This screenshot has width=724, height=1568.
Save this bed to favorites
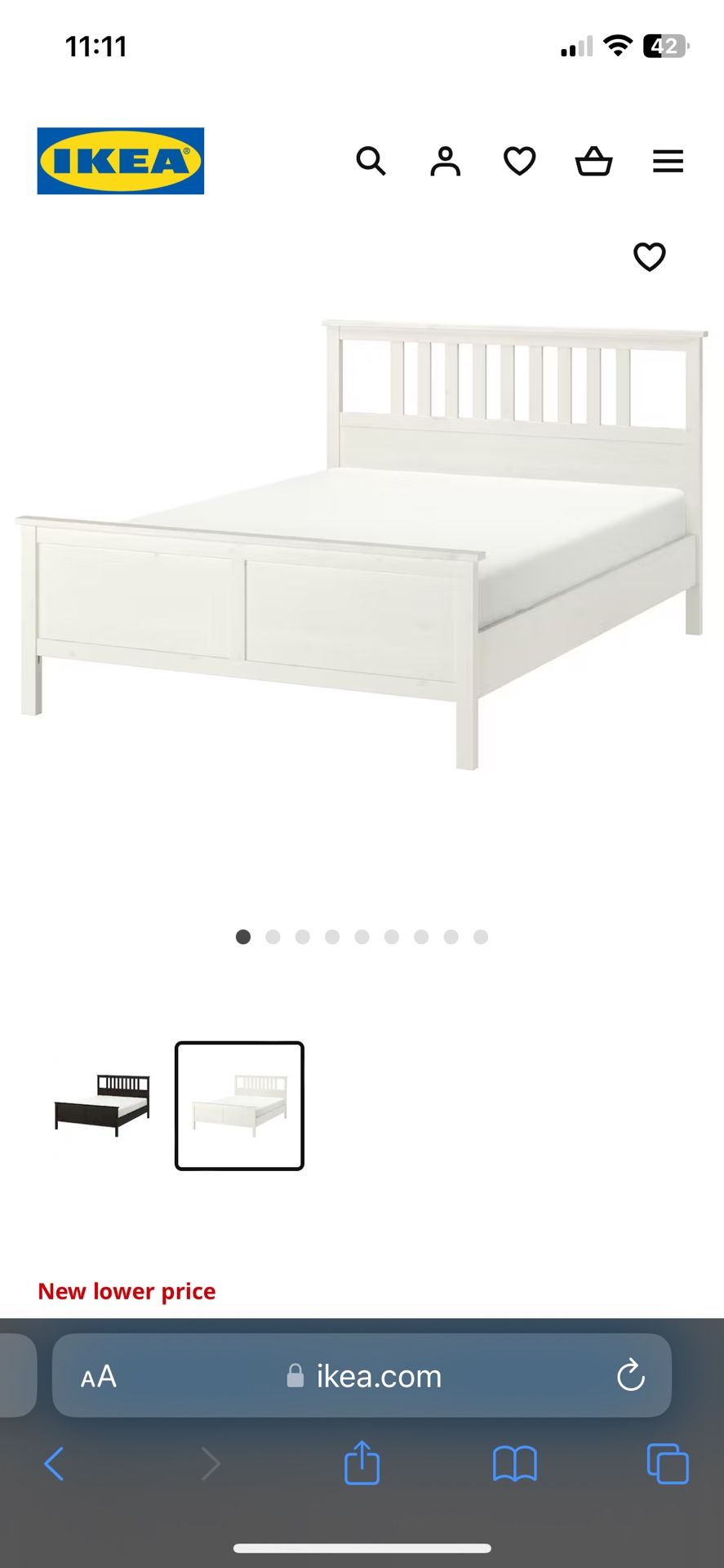point(649,256)
